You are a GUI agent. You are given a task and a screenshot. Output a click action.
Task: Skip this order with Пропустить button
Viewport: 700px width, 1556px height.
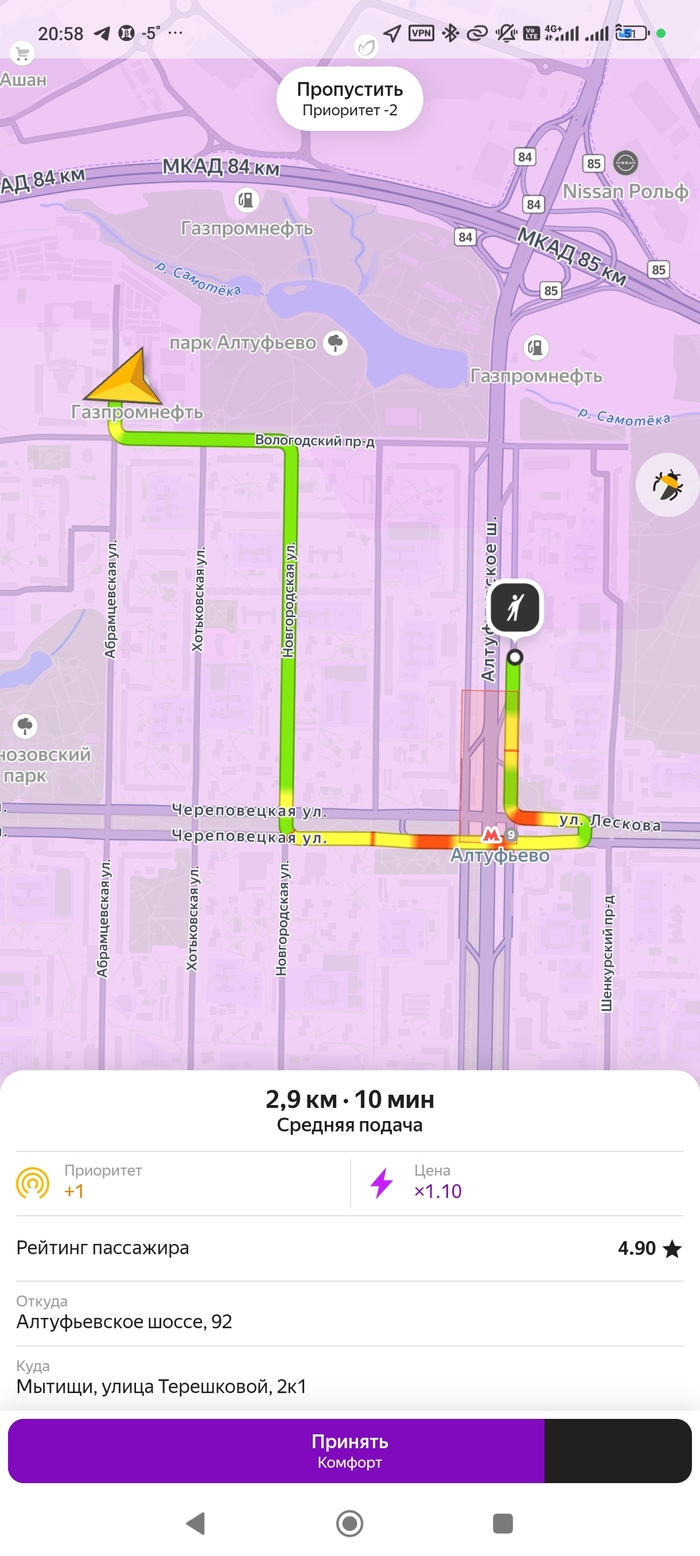tap(349, 99)
